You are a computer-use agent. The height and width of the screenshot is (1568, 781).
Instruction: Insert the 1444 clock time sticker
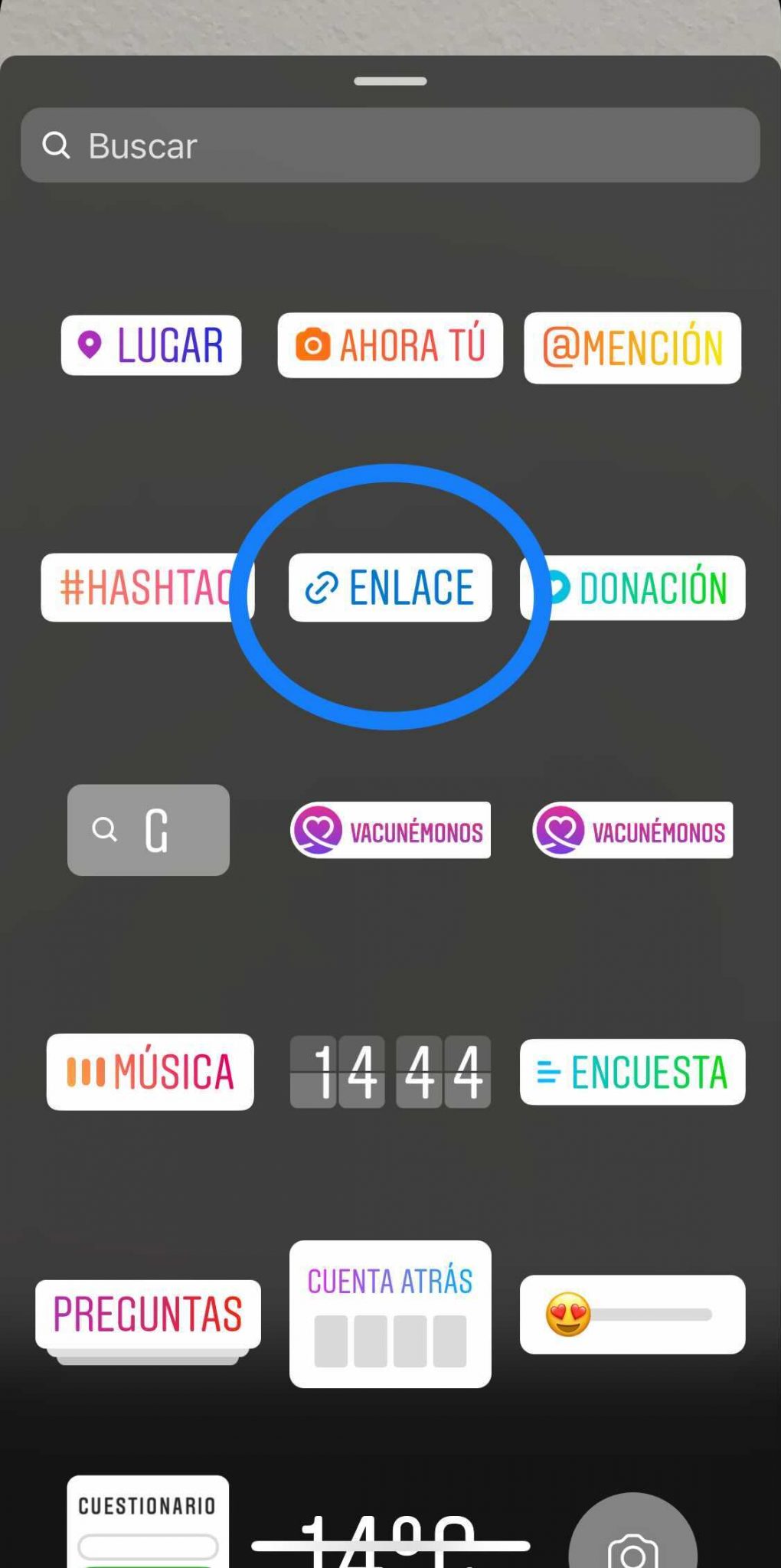390,1071
